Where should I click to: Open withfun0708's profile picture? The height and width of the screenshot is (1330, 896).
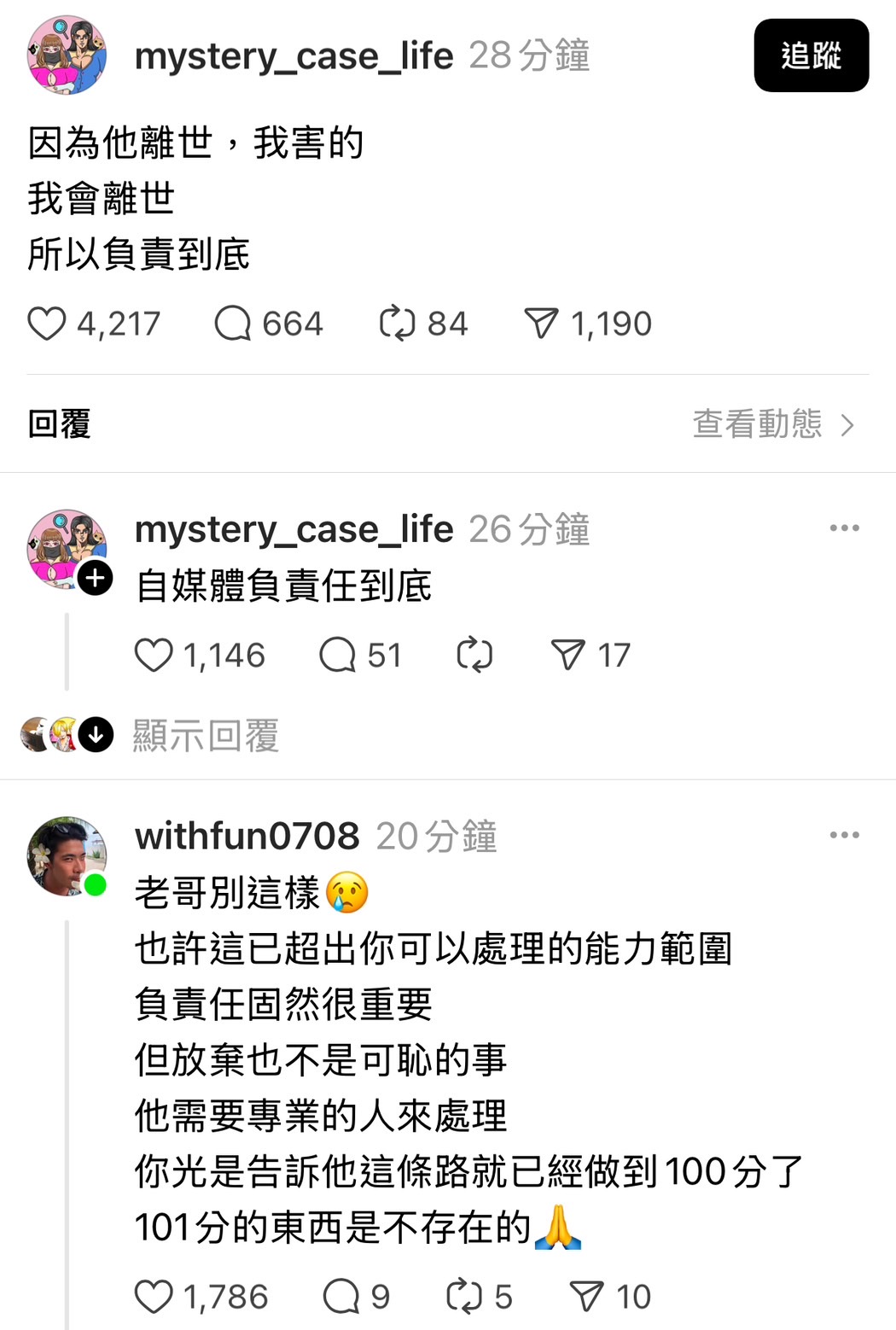[x=67, y=856]
